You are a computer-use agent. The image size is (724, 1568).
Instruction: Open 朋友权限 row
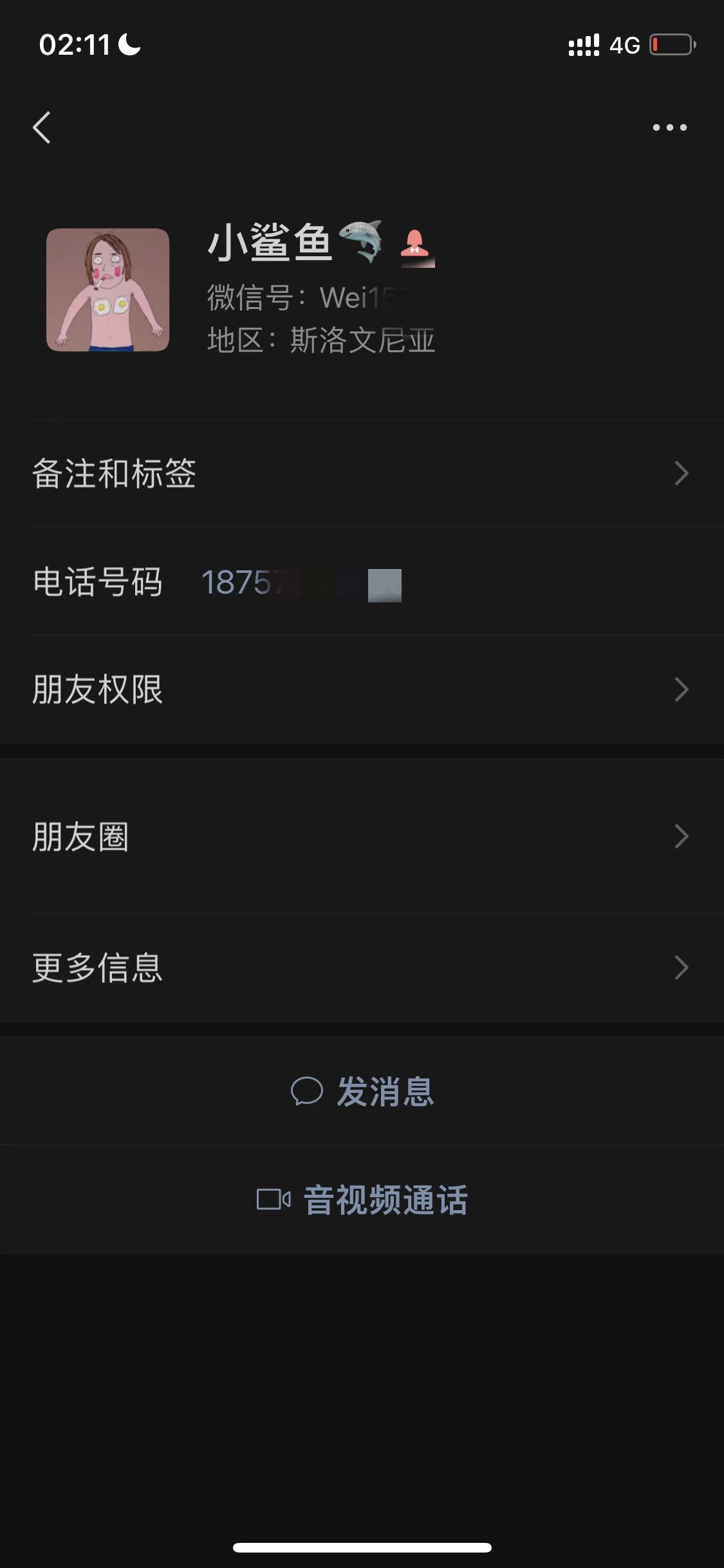click(362, 690)
